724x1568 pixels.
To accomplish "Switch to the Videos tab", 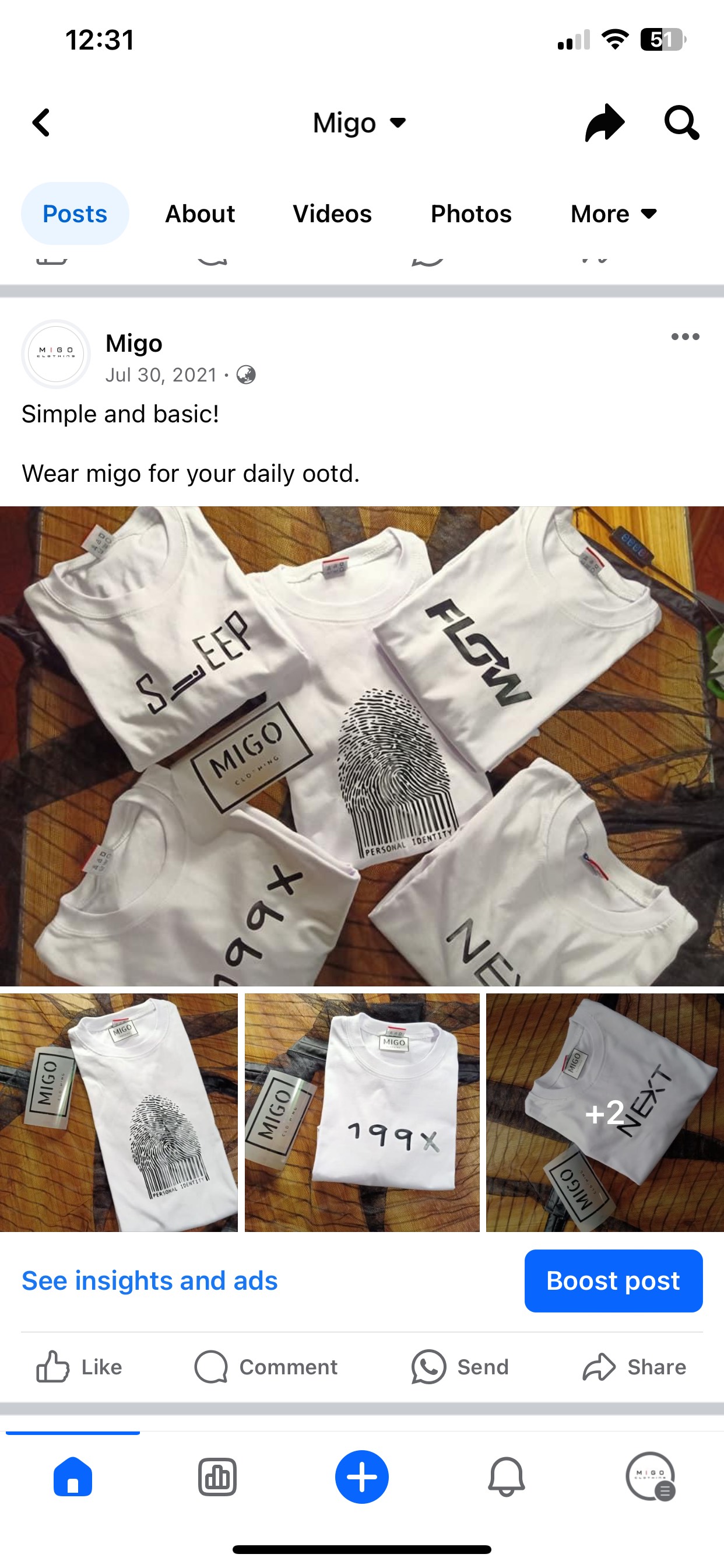I will click(332, 213).
